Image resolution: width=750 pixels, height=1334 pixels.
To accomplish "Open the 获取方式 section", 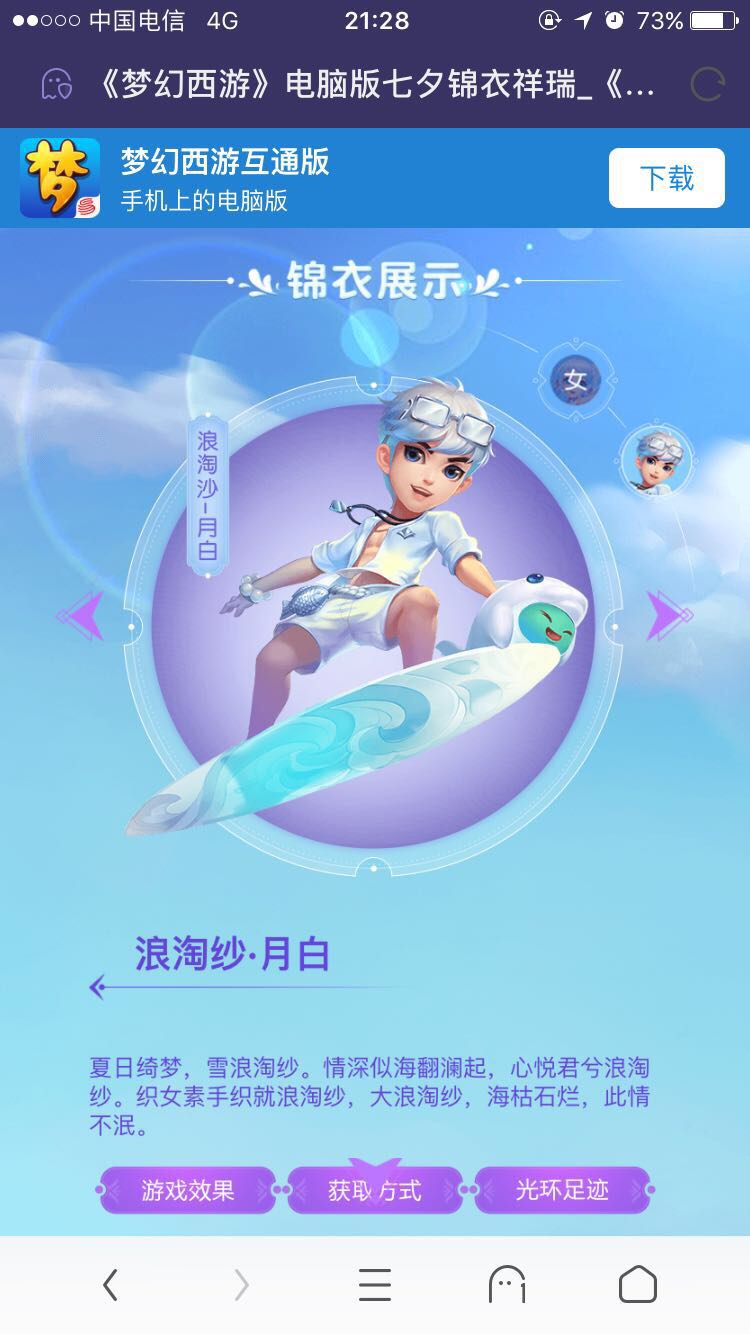I will pos(374,1190).
